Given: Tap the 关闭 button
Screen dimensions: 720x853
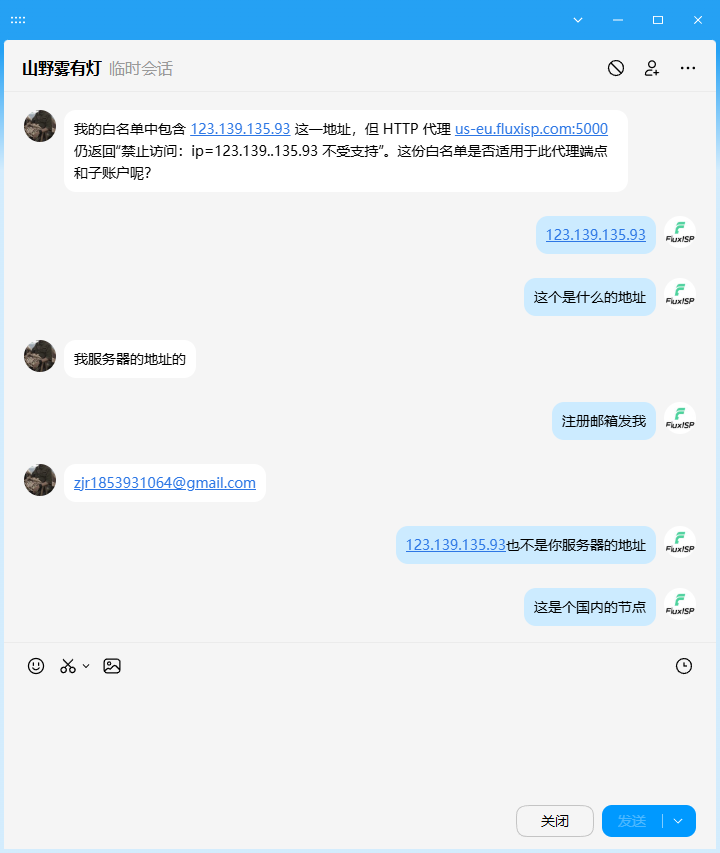Looking at the screenshot, I should coord(555,821).
